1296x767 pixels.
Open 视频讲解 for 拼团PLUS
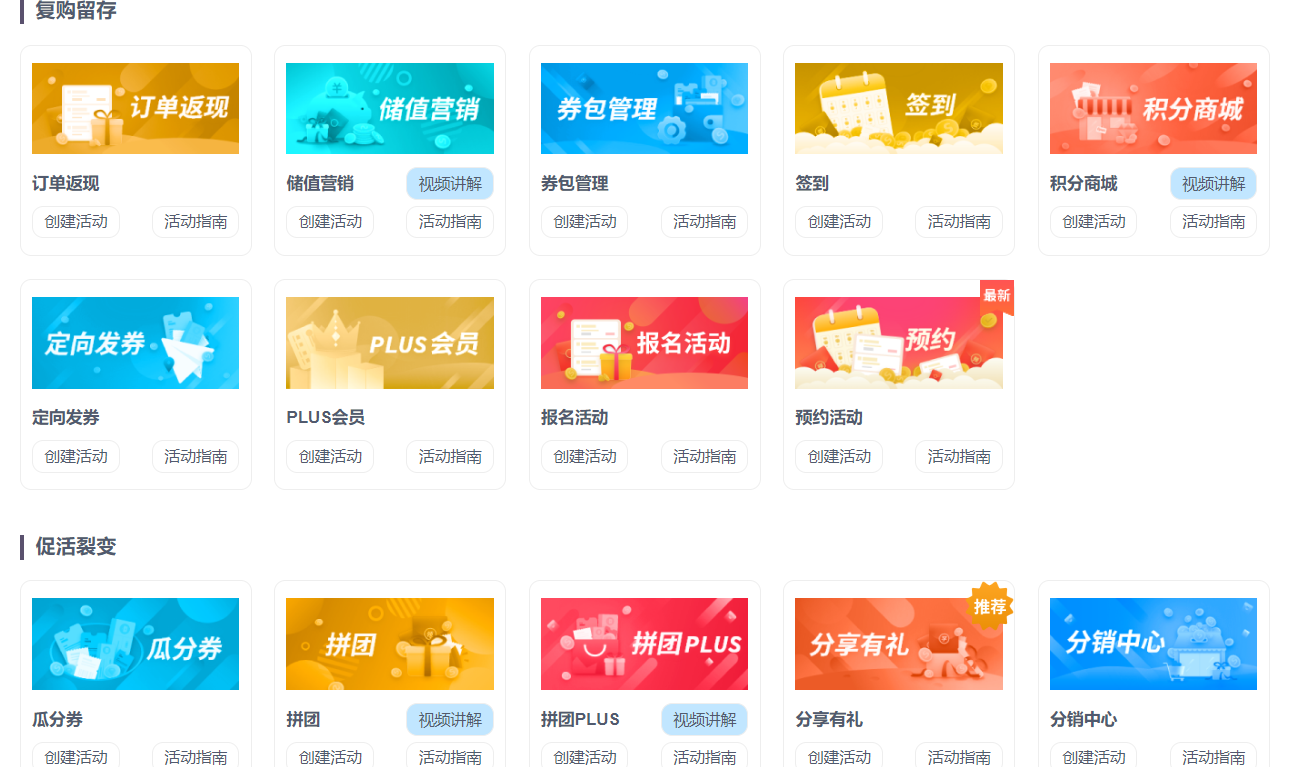pos(704,720)
